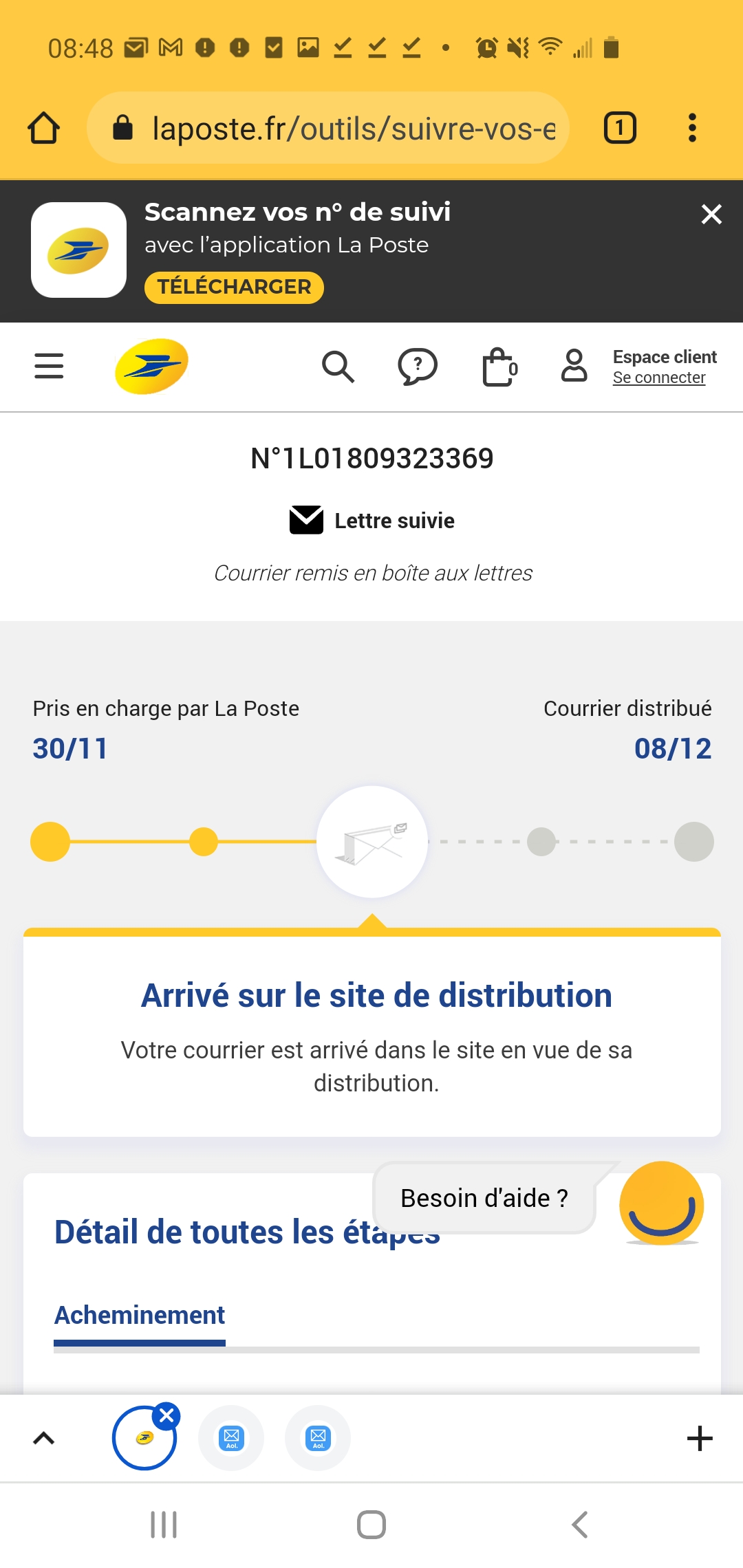Open the browser overflow menu

coord(692,128)
